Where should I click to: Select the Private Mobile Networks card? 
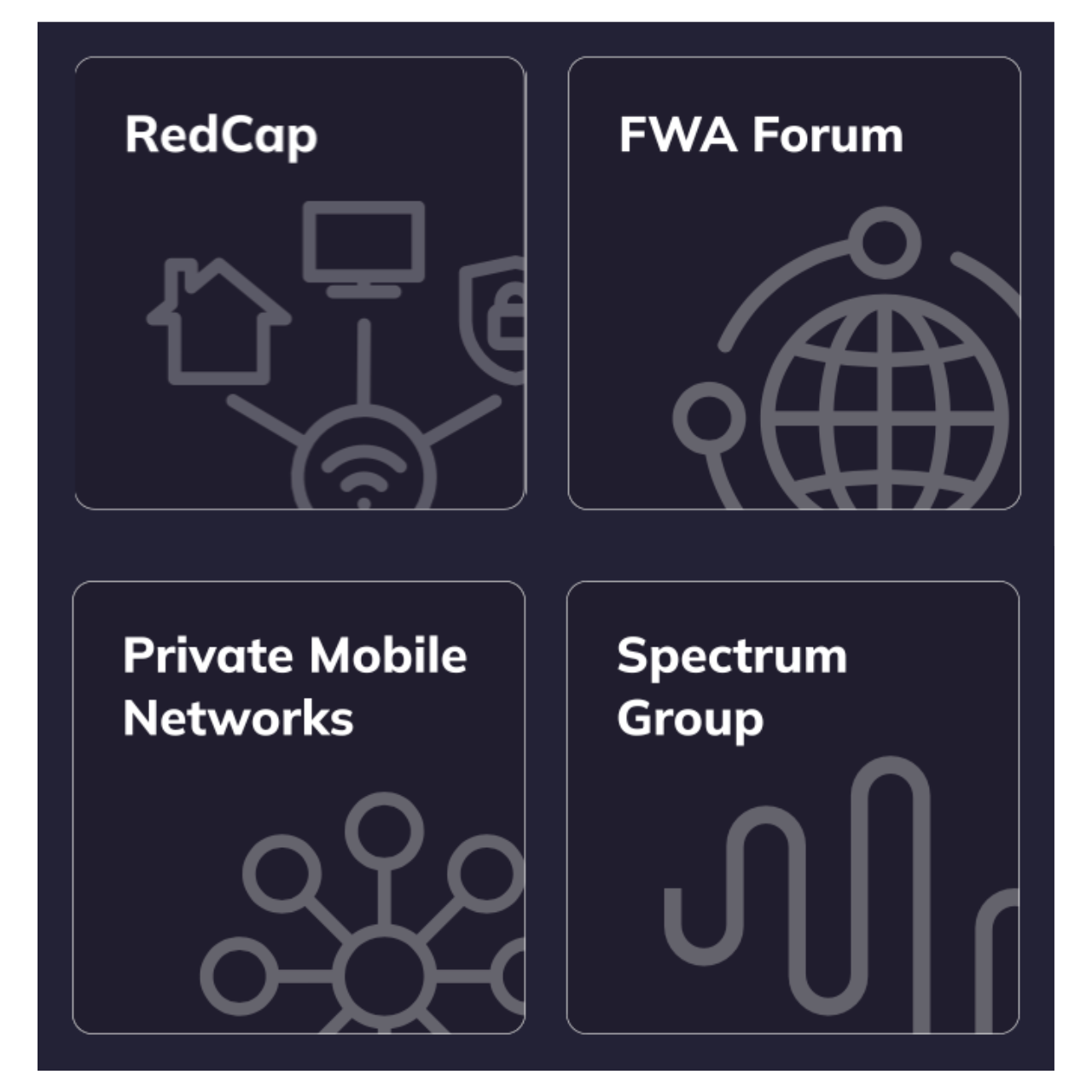(299, 807)
